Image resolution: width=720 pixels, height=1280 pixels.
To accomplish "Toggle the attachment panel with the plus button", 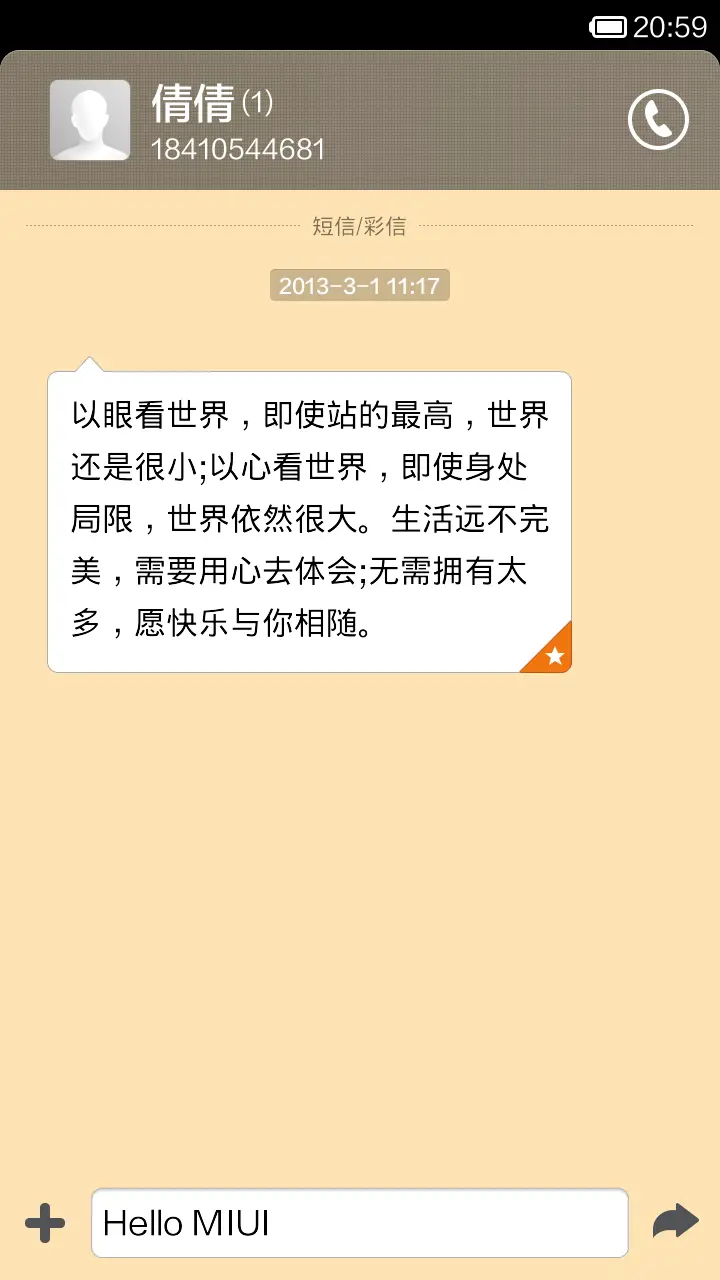I will point(44,1222).
